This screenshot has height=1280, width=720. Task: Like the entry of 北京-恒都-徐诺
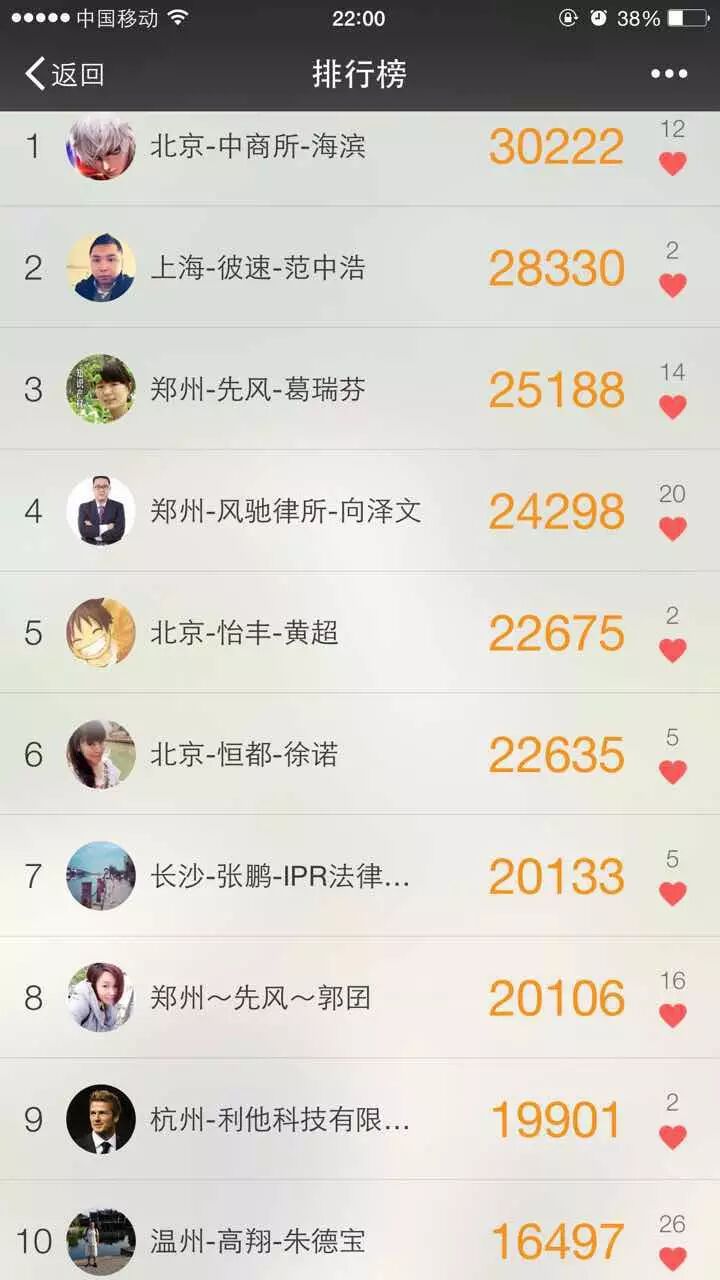(673, 772)
